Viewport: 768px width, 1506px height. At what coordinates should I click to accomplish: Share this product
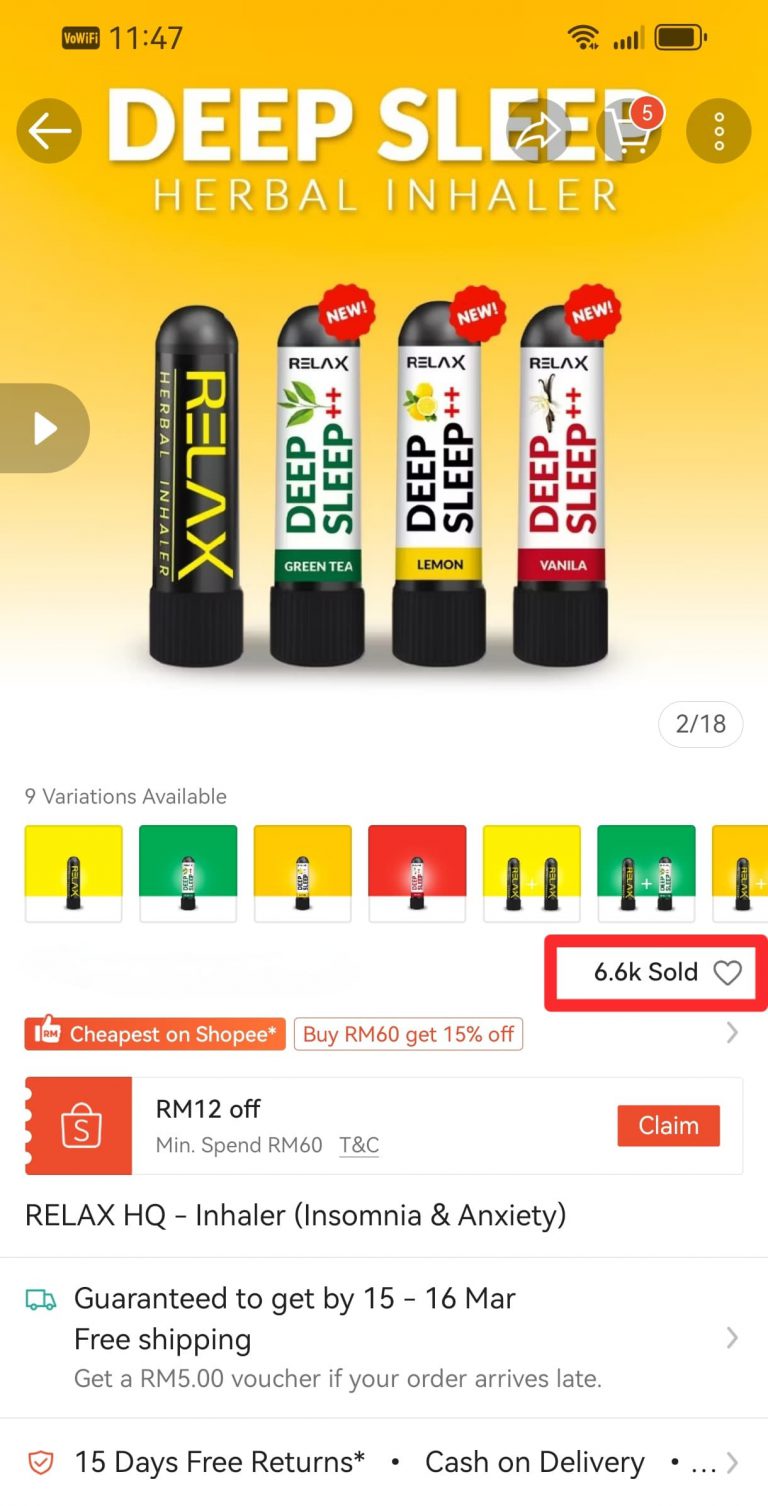[539, 131]
